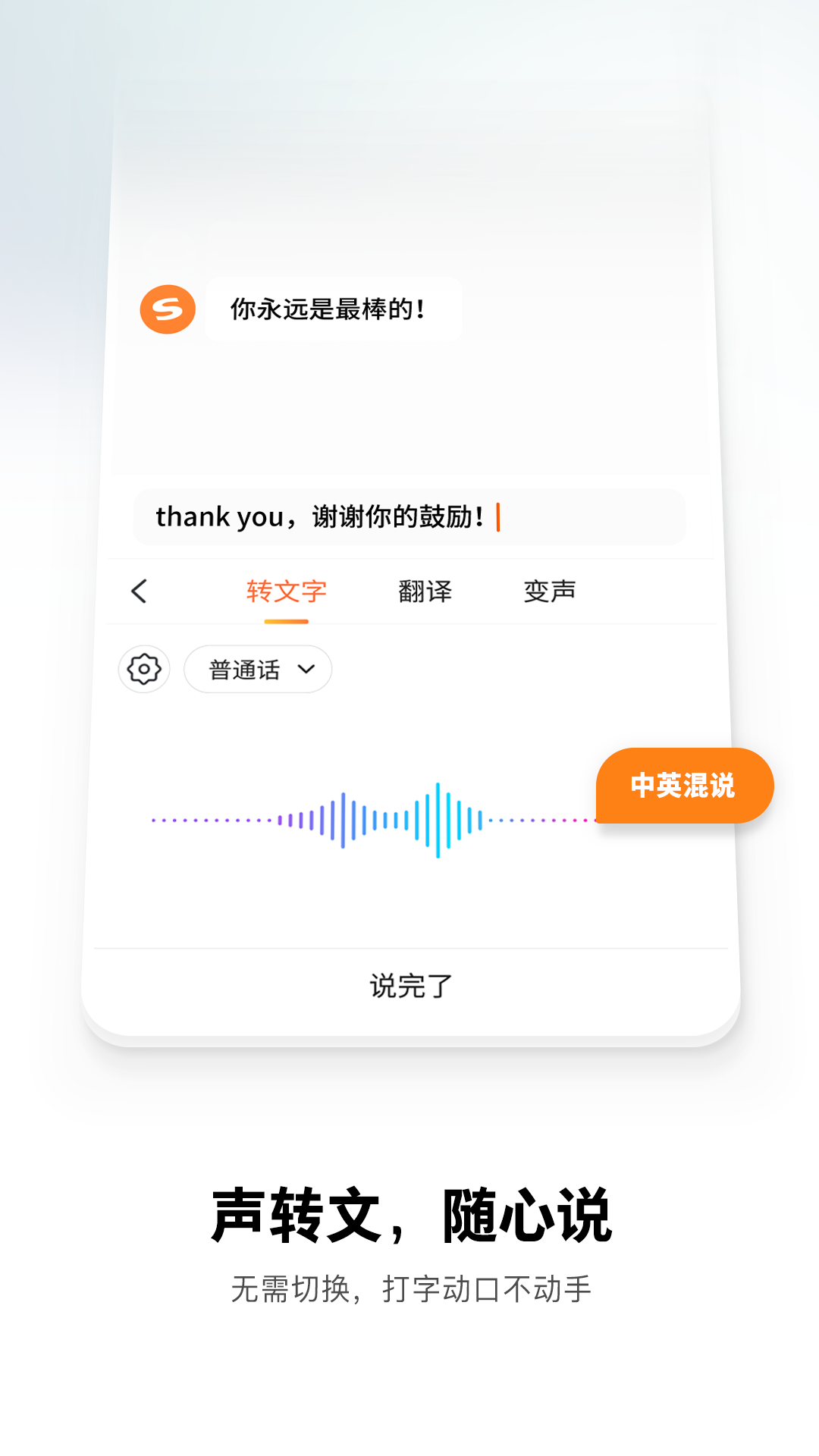Switch on 变声 voice changer mode
819x1456 pixels.
[x=549, y=590]
